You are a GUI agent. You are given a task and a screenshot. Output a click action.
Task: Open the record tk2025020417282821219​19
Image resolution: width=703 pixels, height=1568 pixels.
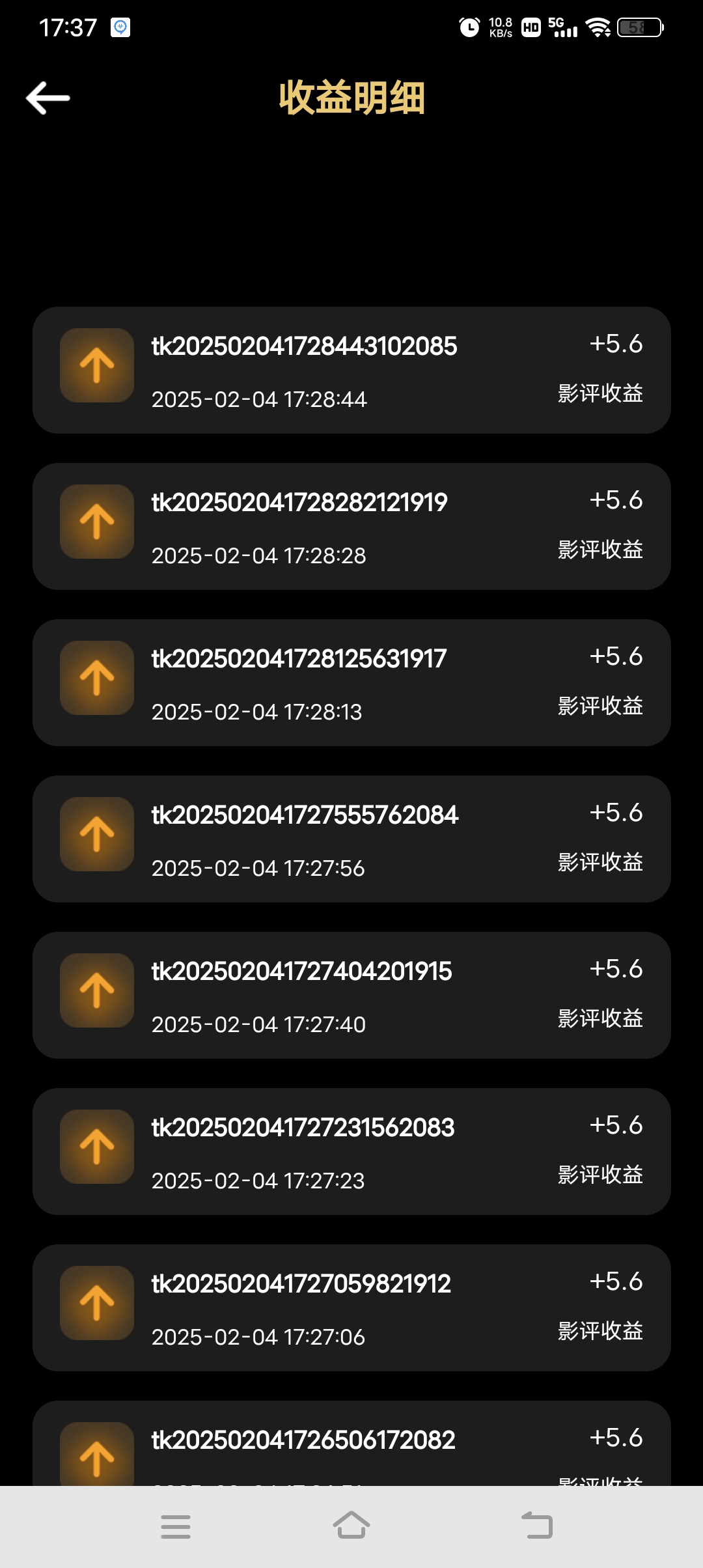pos(351,526)
